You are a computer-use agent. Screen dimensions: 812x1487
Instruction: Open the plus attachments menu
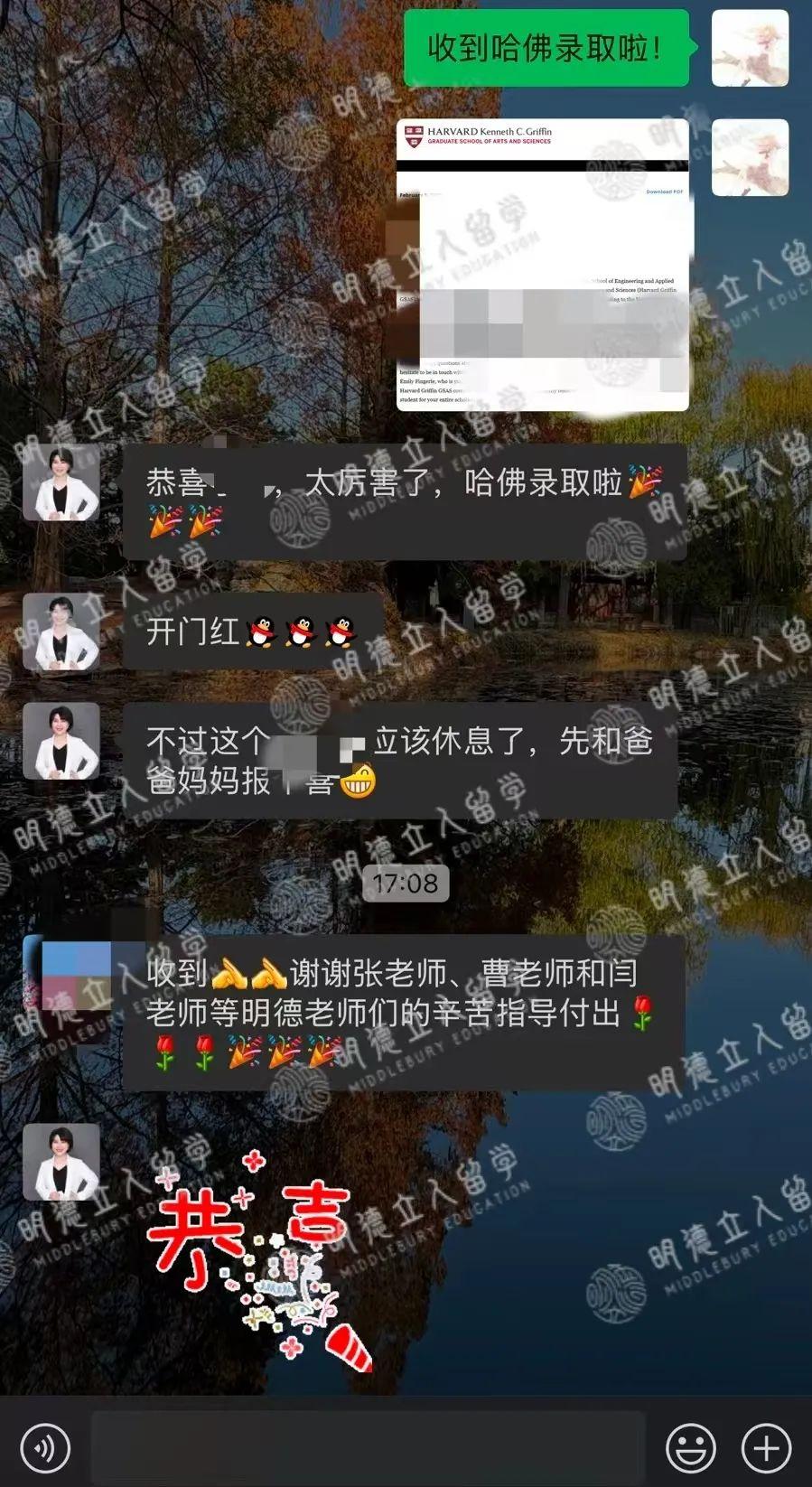(x=766, y=1448)
